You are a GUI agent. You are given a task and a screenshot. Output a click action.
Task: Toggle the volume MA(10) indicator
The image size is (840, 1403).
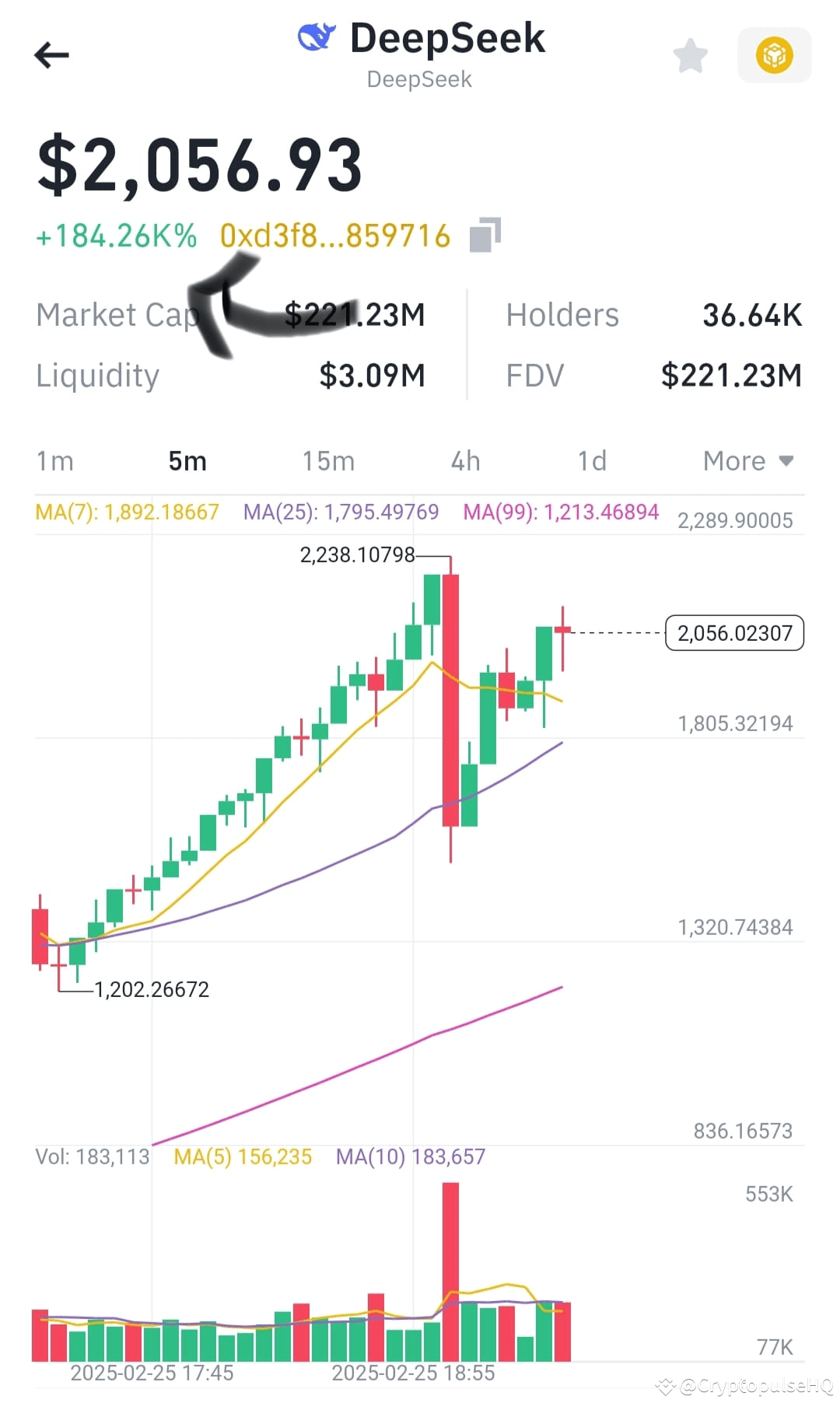[x=408, y=1156]
